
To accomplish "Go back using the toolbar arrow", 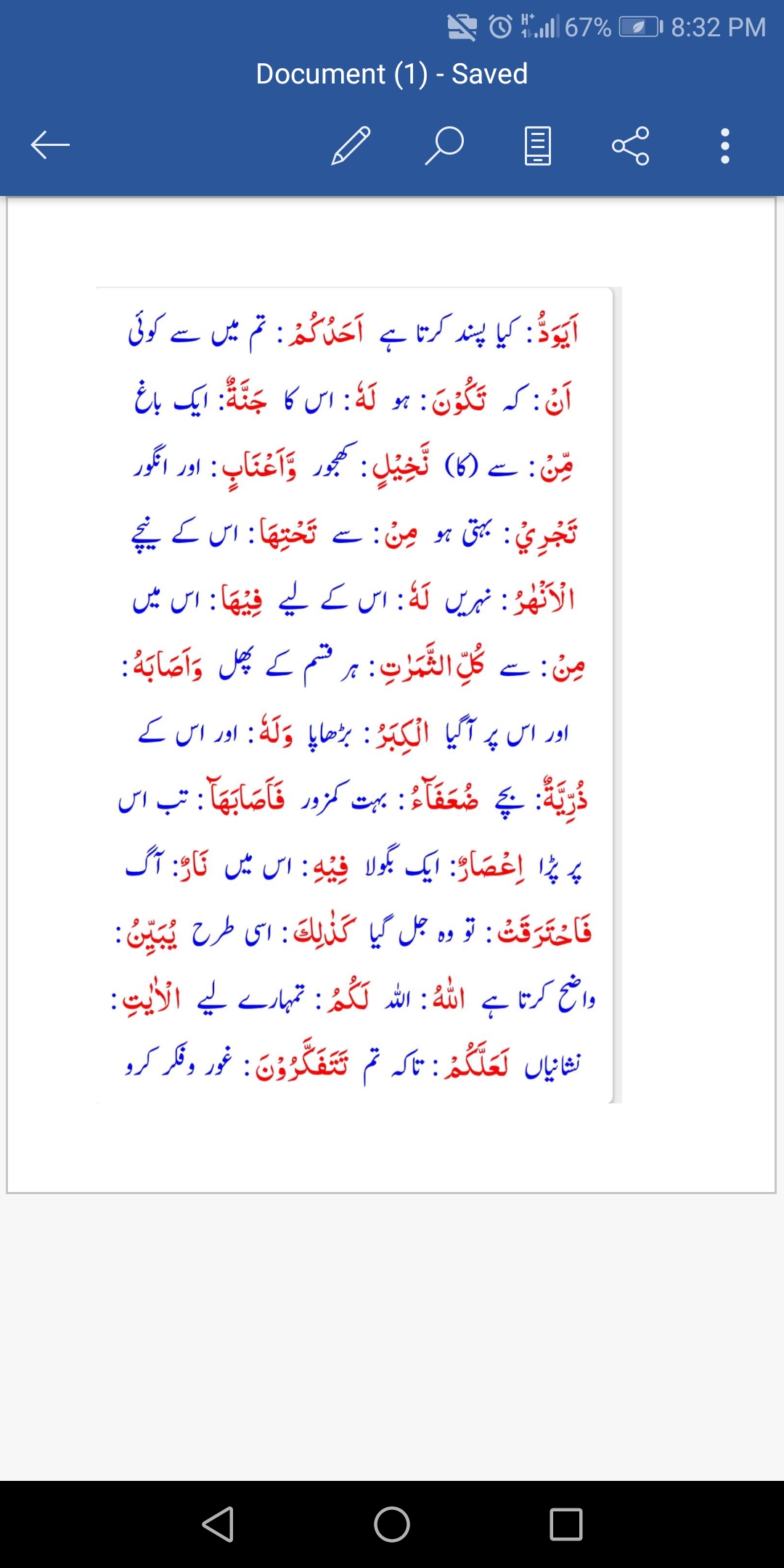I will (50, 145).
